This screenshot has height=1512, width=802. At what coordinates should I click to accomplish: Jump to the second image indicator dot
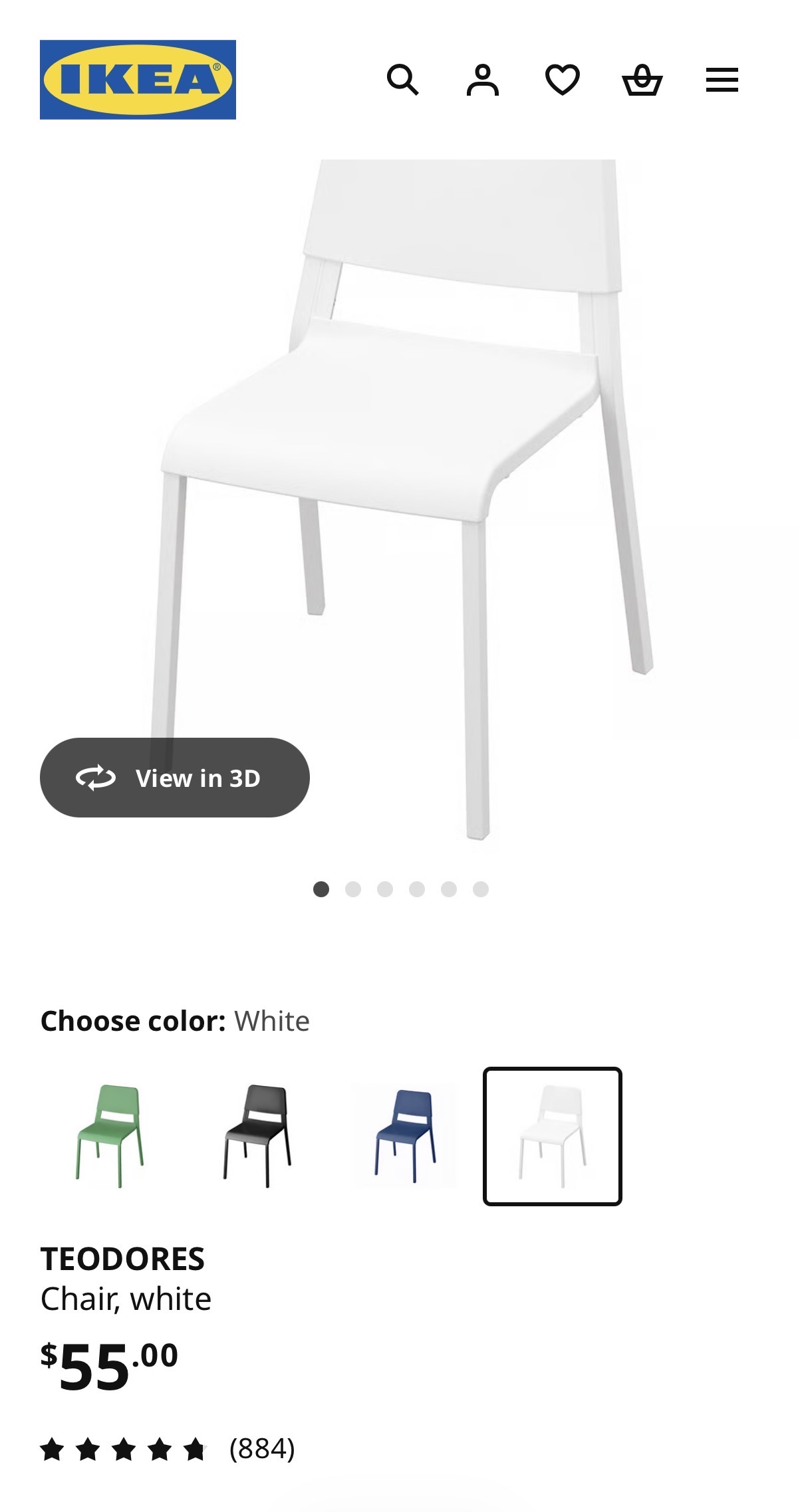[353, 889]
